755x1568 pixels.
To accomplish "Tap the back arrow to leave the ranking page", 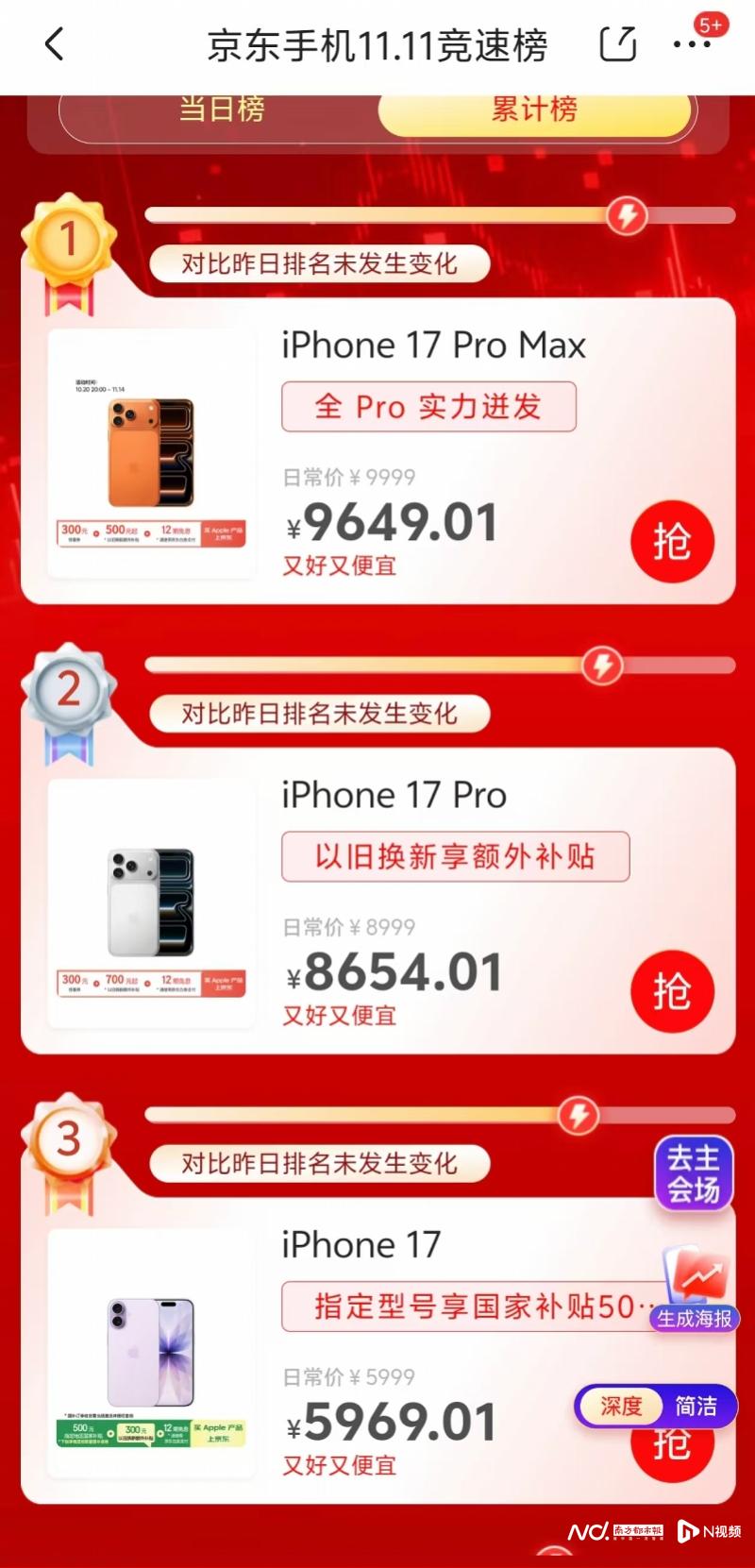I will pyautogui.click(x=54, y=43).
